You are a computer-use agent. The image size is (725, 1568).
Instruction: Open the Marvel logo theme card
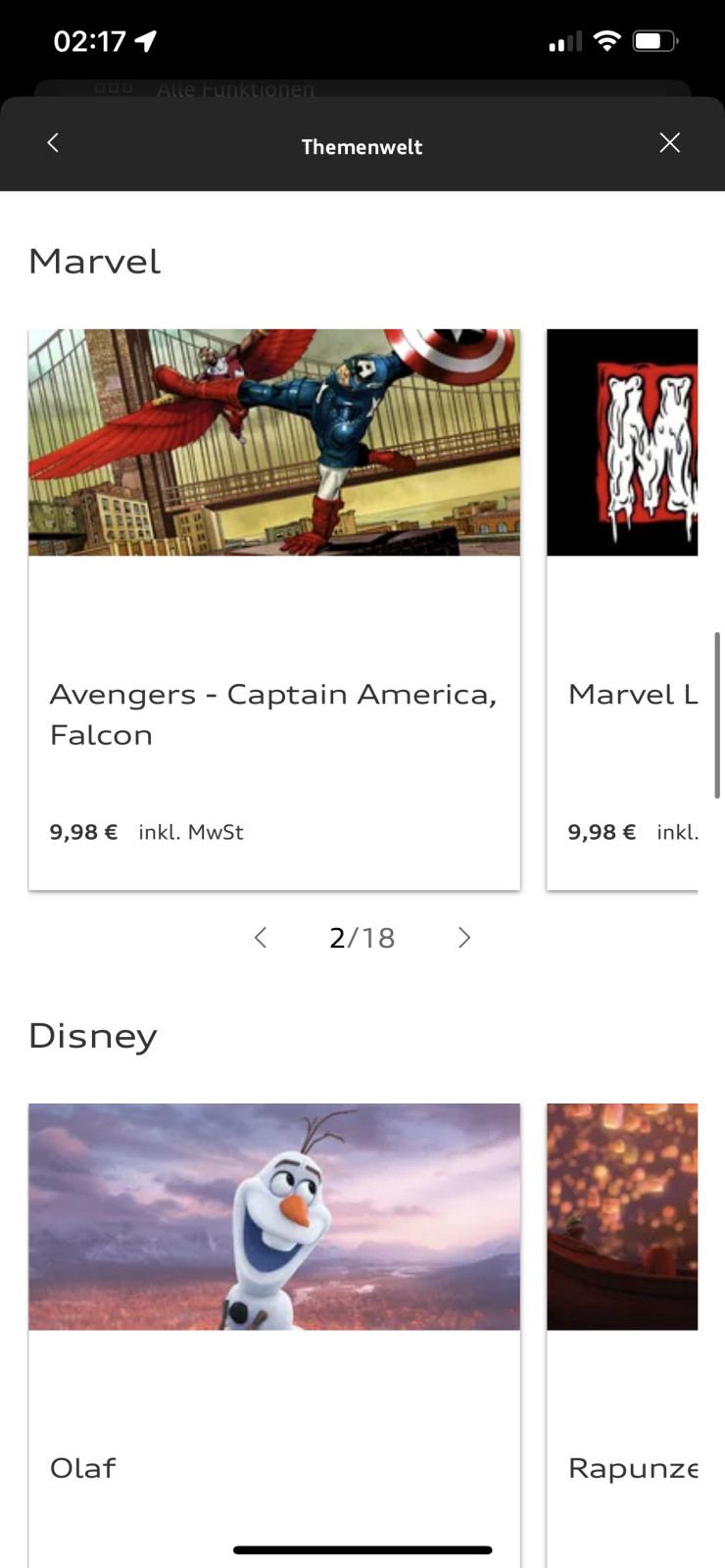623,608
